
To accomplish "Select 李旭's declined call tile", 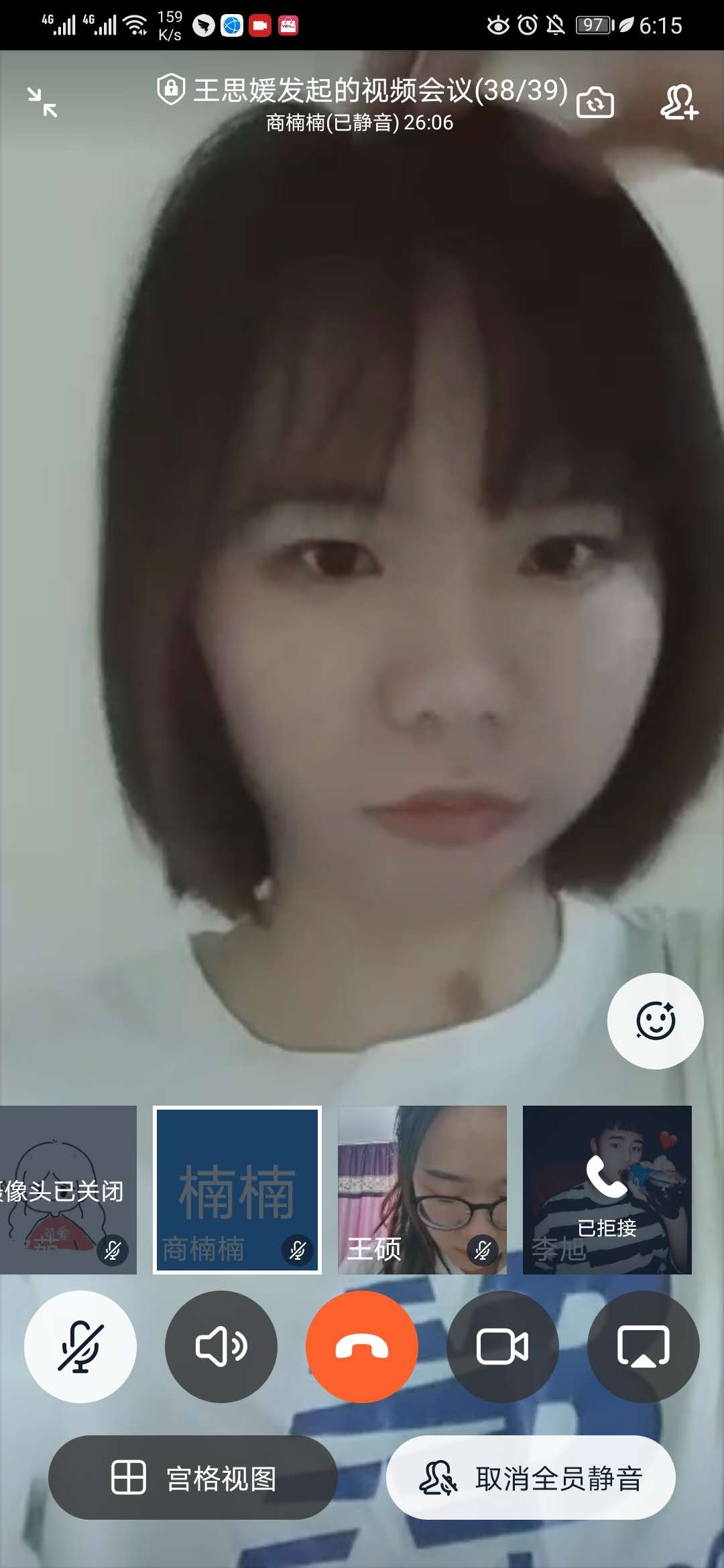I will click(x=607, y=1190).
